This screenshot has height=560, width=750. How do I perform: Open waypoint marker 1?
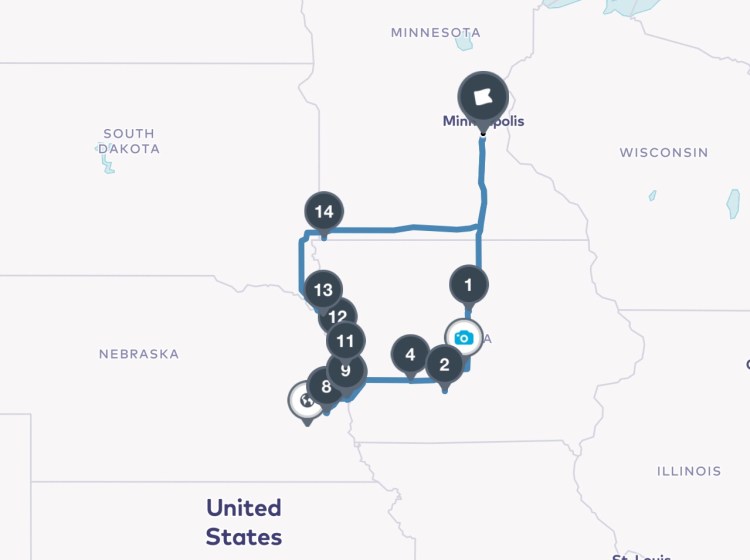(x=468, y=284)
